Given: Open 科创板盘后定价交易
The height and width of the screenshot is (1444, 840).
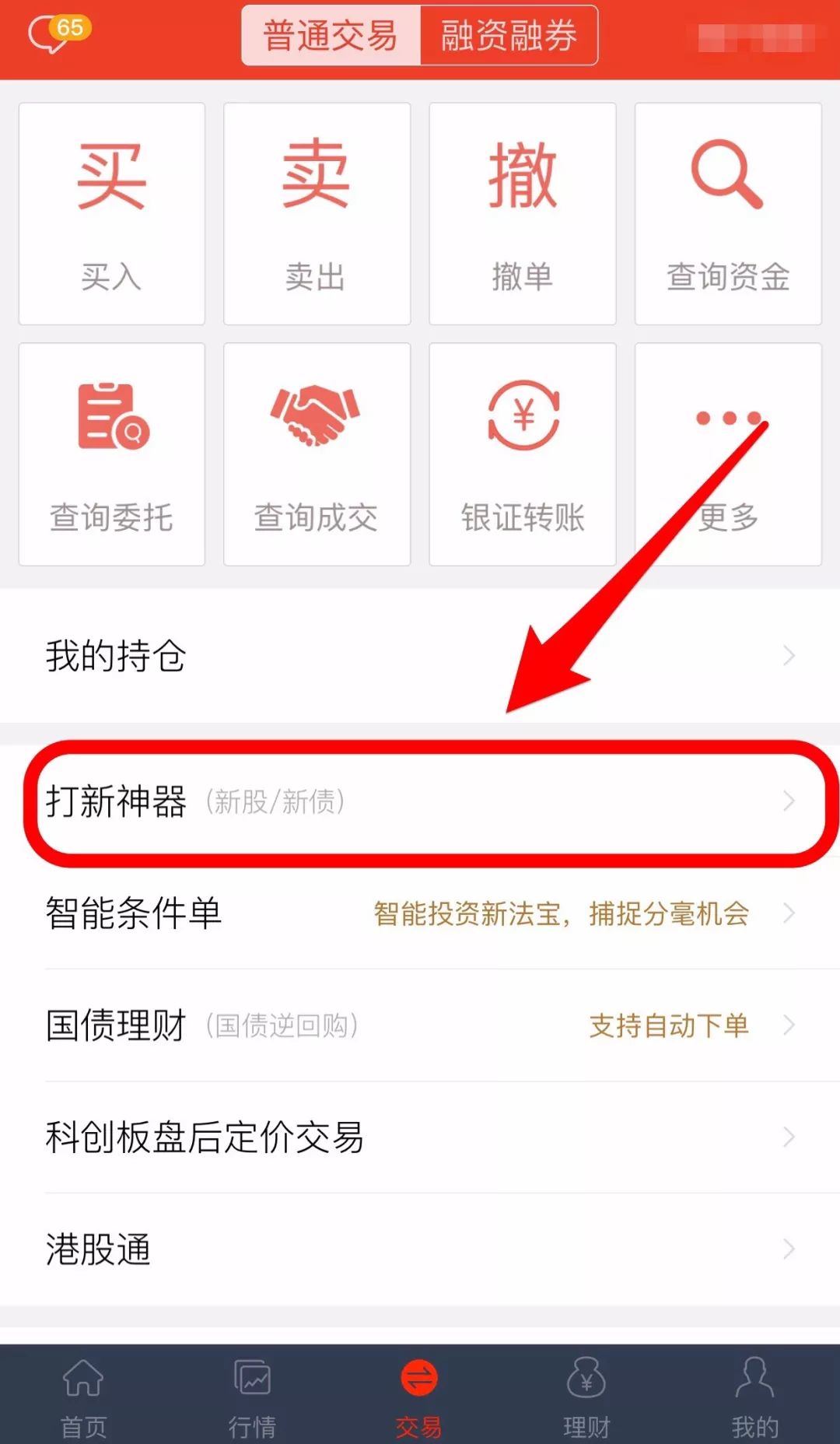Looking at the screenshot, I should click(x=420, y=1137).
